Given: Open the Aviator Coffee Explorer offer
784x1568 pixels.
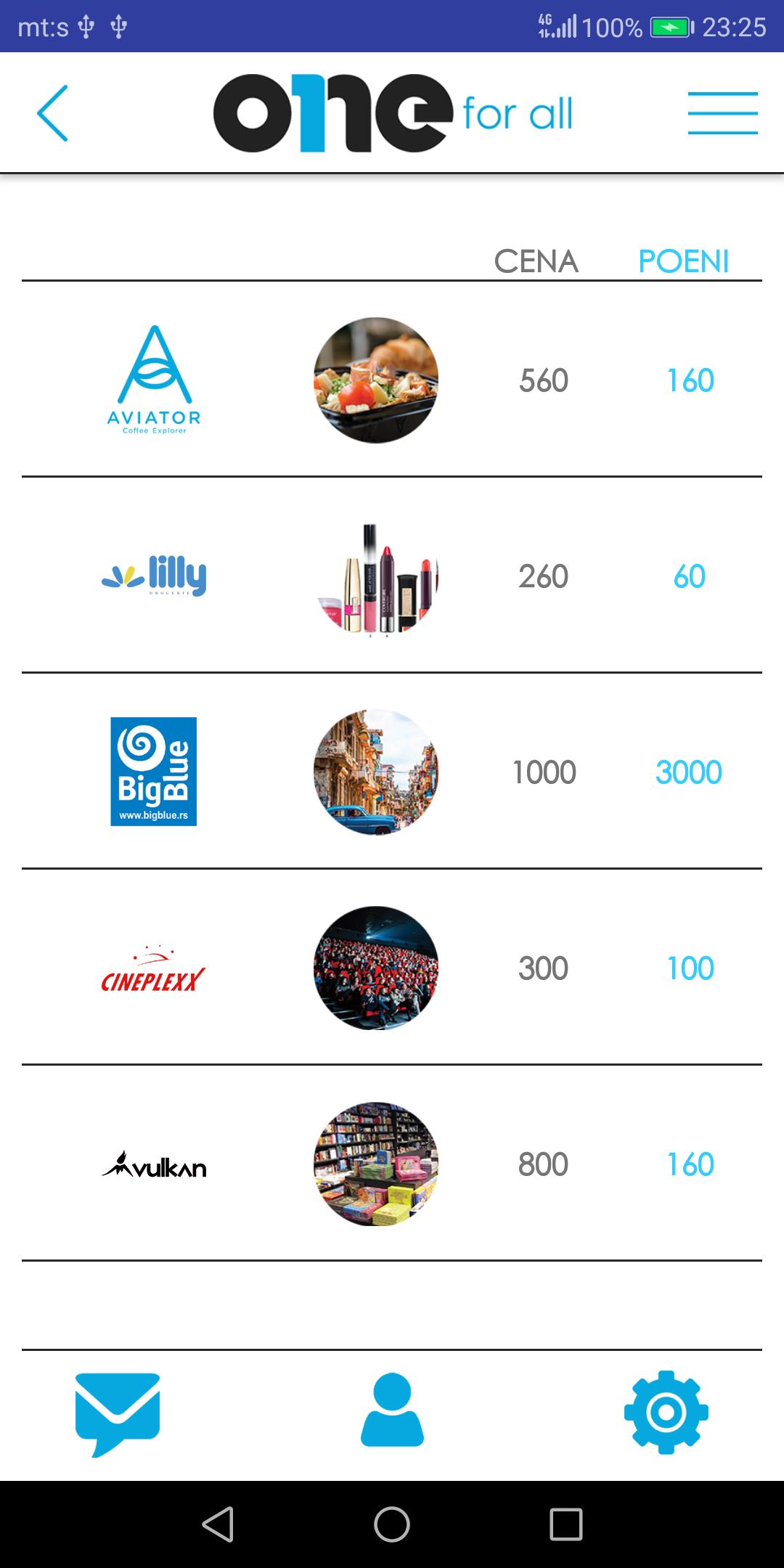Looking at the screenshot, I should (x=154, y=380).
